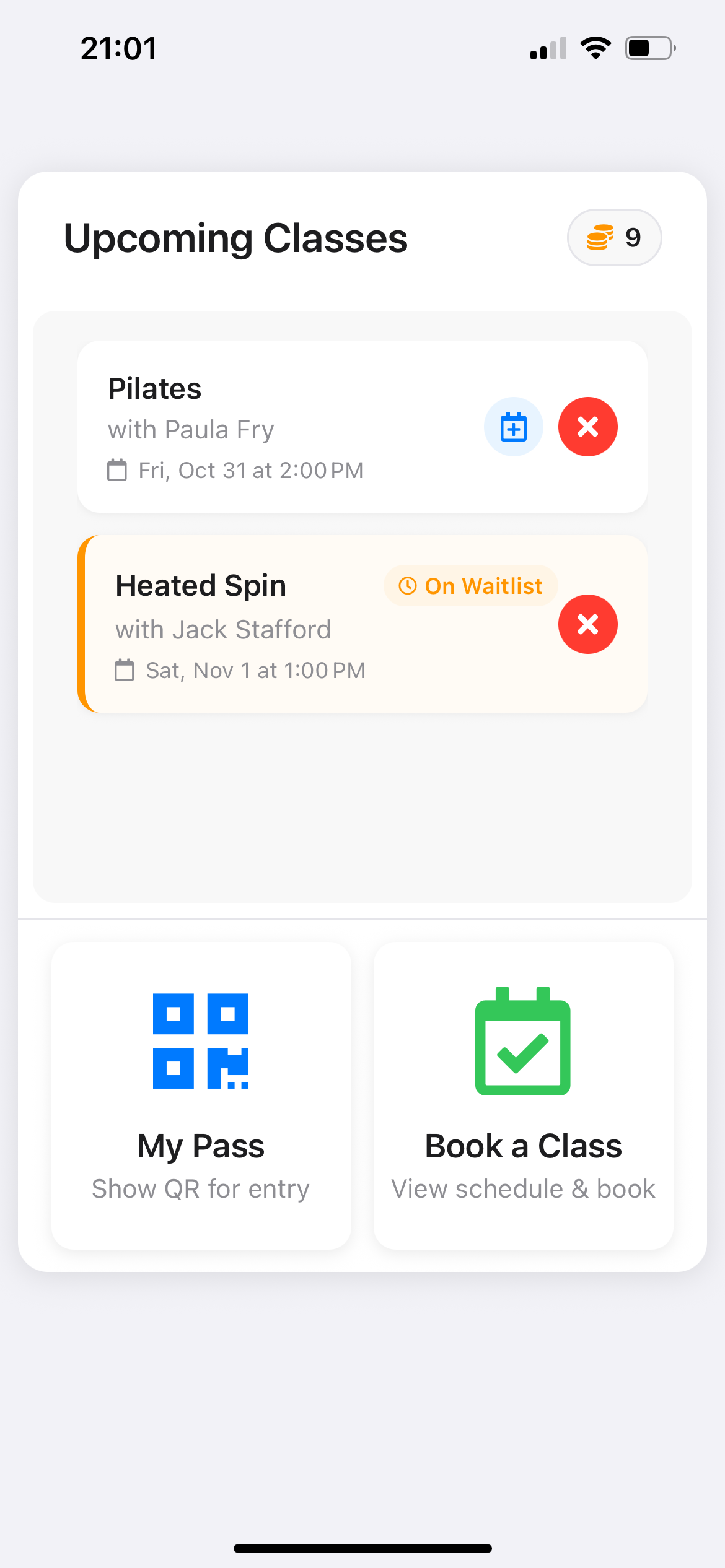Tap the clock icon in the On Waitlist badge
The image size is (725, 1568).
coord(408,586)
